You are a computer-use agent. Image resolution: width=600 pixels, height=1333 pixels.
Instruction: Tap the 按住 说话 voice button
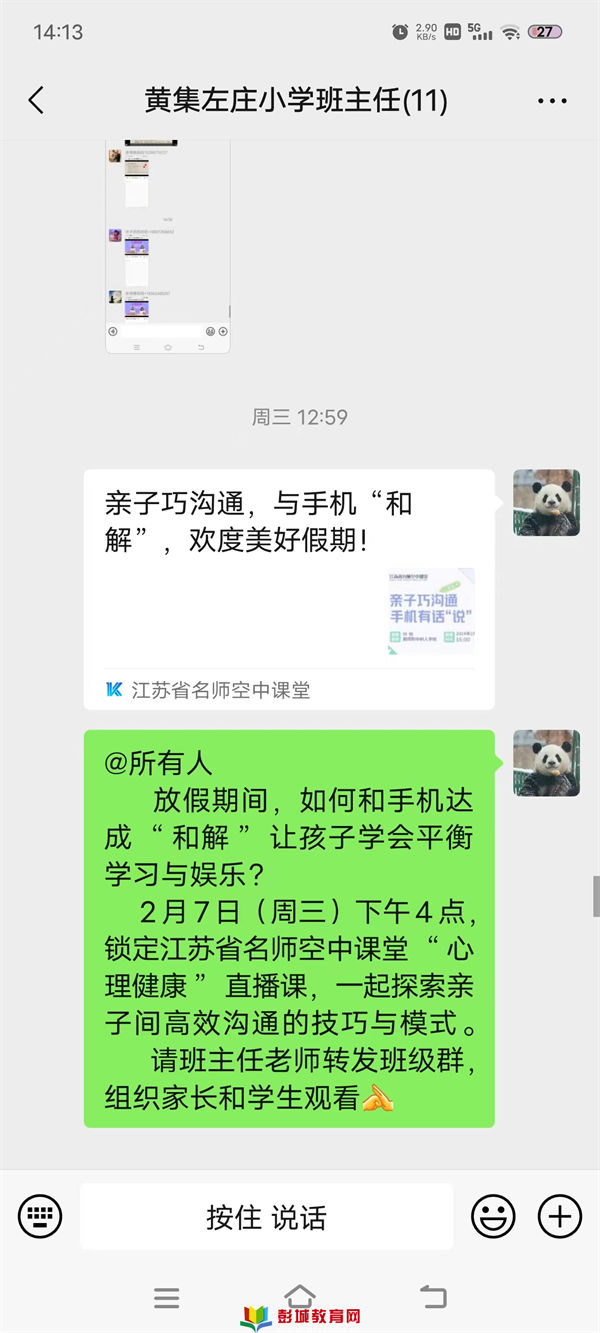coord(266,1217)
